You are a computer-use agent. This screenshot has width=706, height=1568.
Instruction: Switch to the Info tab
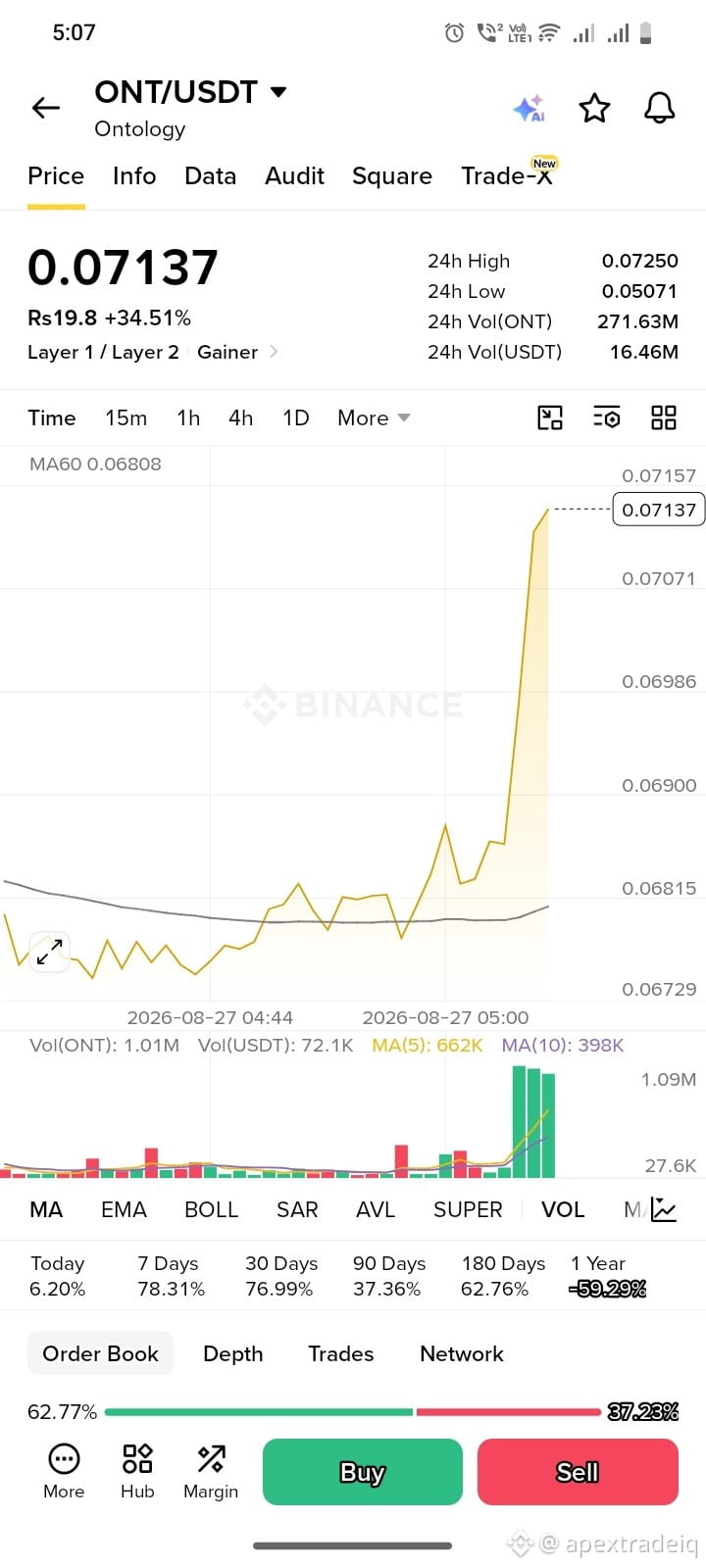coord(134,175)
